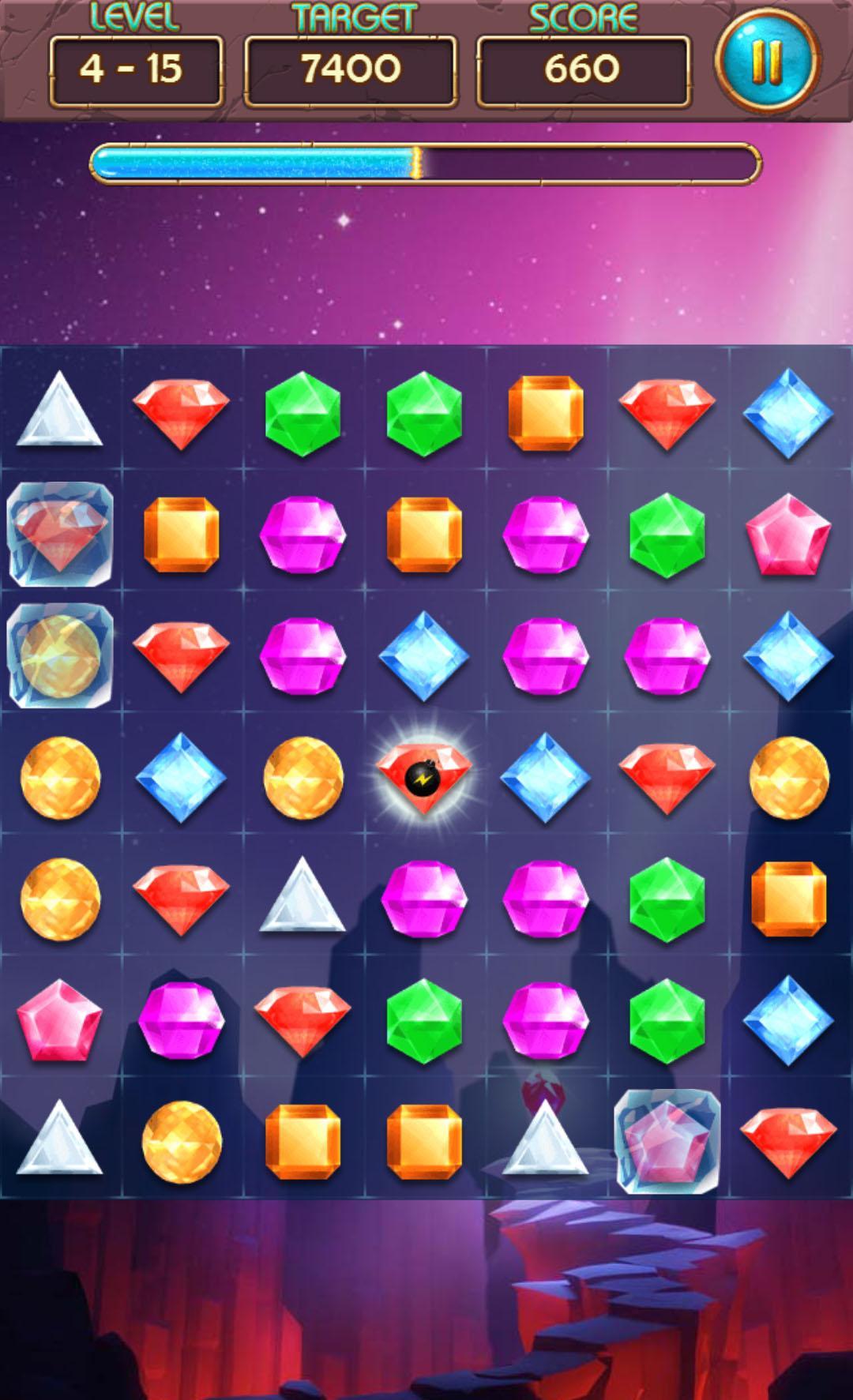Viewport: 853px width, 1400px height.
Task: Select the frozen yellow round gem
Action: click(60, 655)
